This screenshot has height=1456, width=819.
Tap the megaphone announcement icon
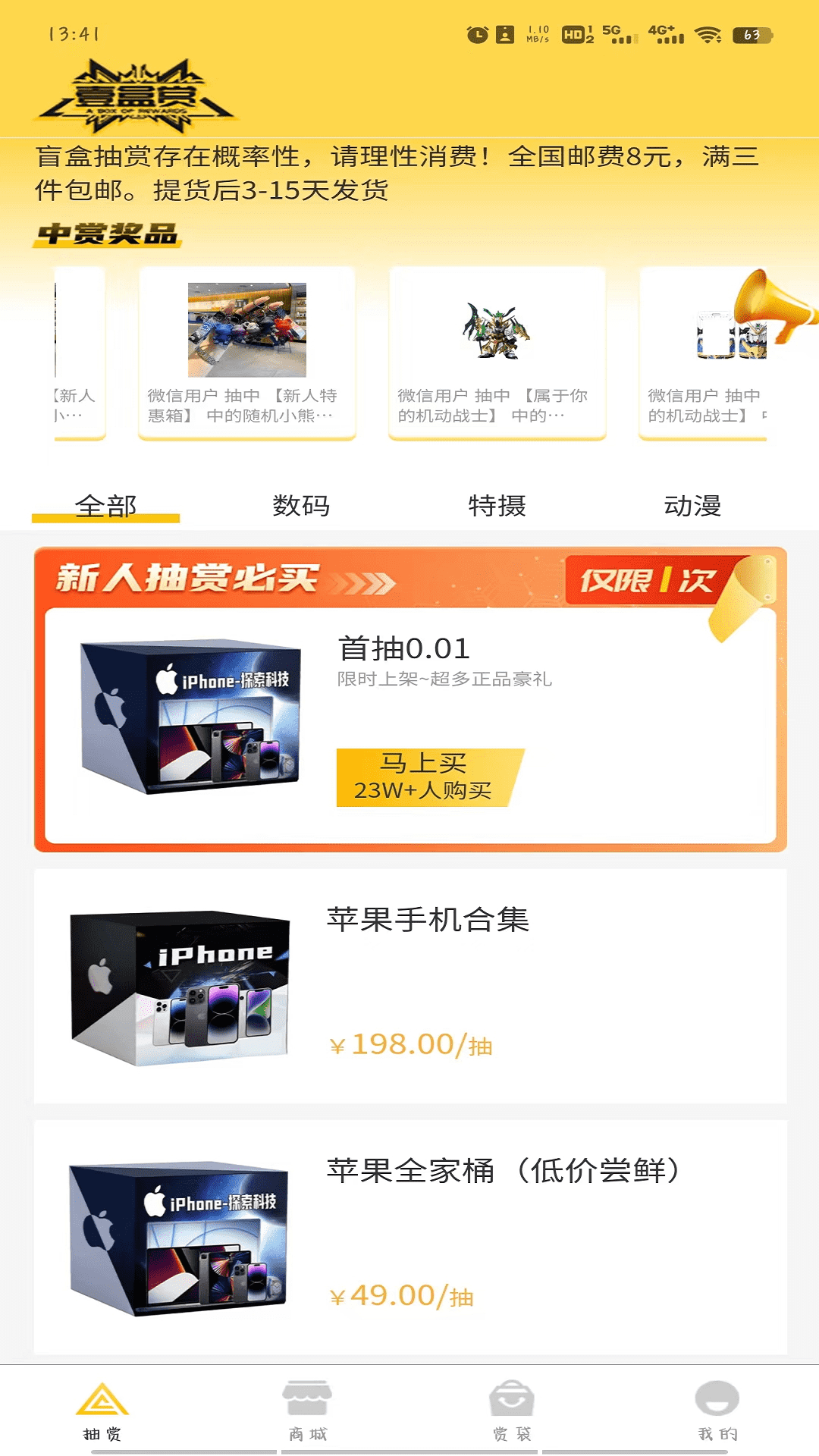773,307
